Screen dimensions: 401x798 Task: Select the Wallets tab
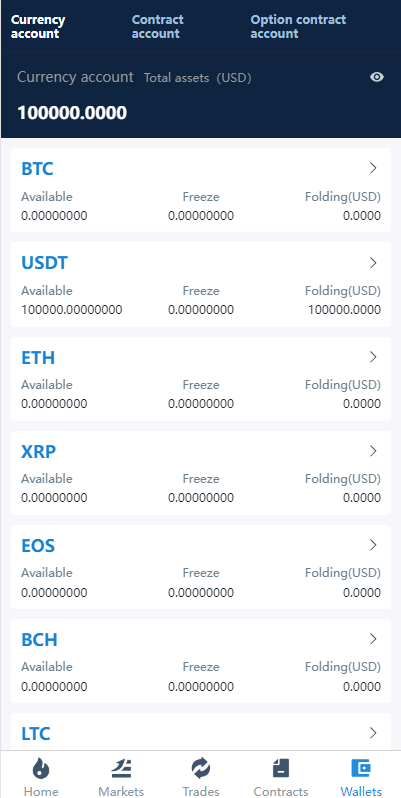361,777
